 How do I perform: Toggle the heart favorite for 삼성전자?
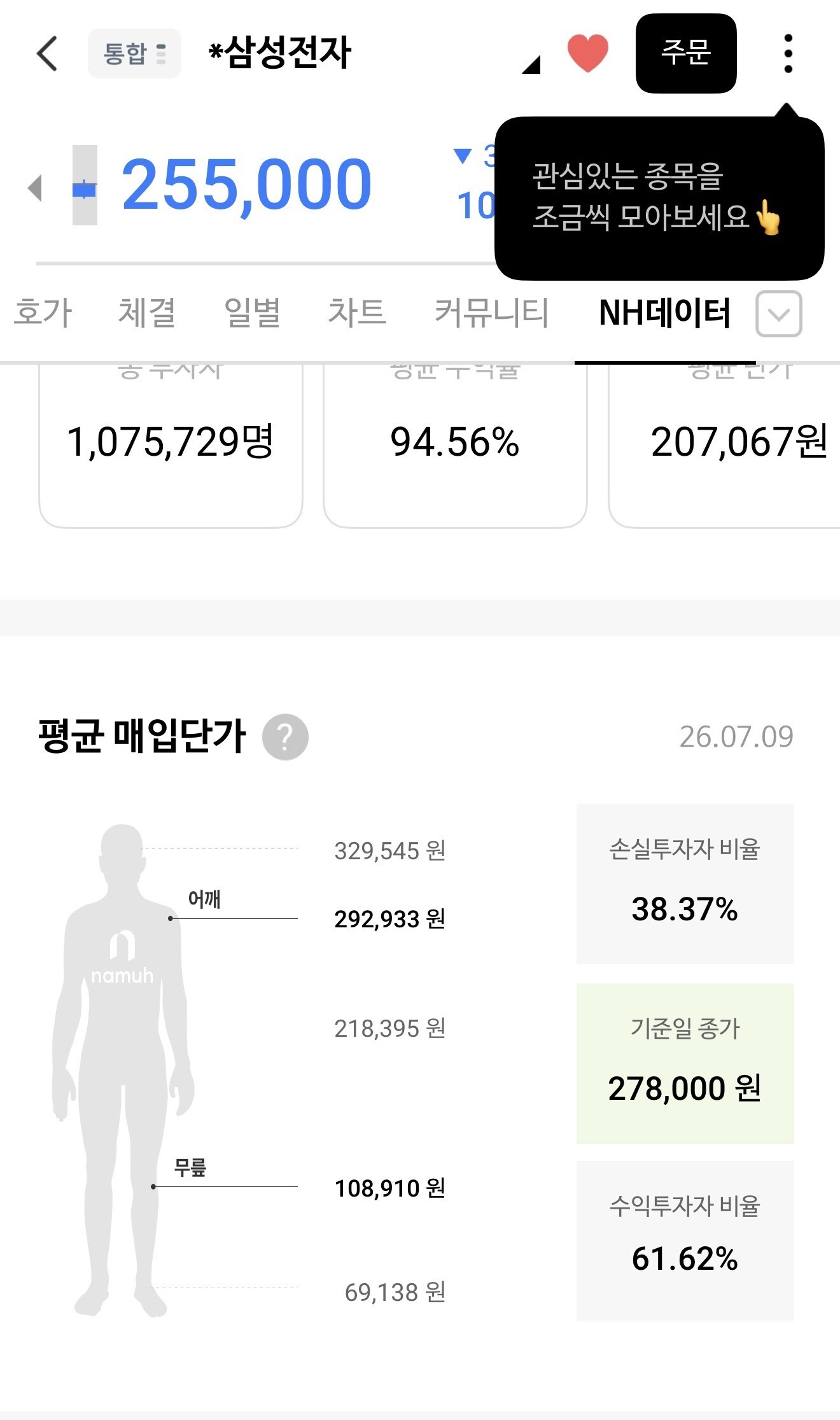point(587,53)
